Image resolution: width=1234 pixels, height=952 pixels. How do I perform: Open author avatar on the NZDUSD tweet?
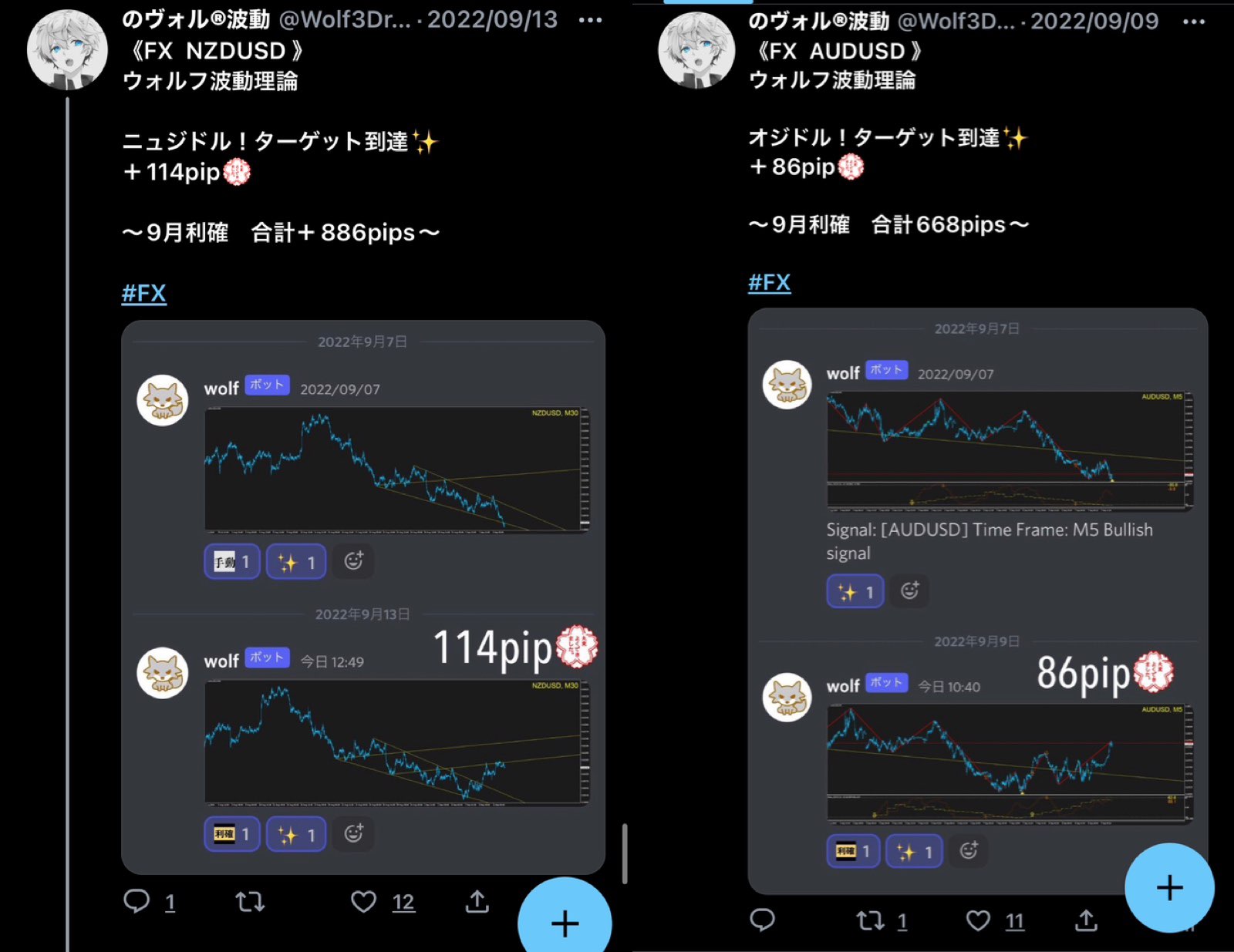[x=67, y=51]
